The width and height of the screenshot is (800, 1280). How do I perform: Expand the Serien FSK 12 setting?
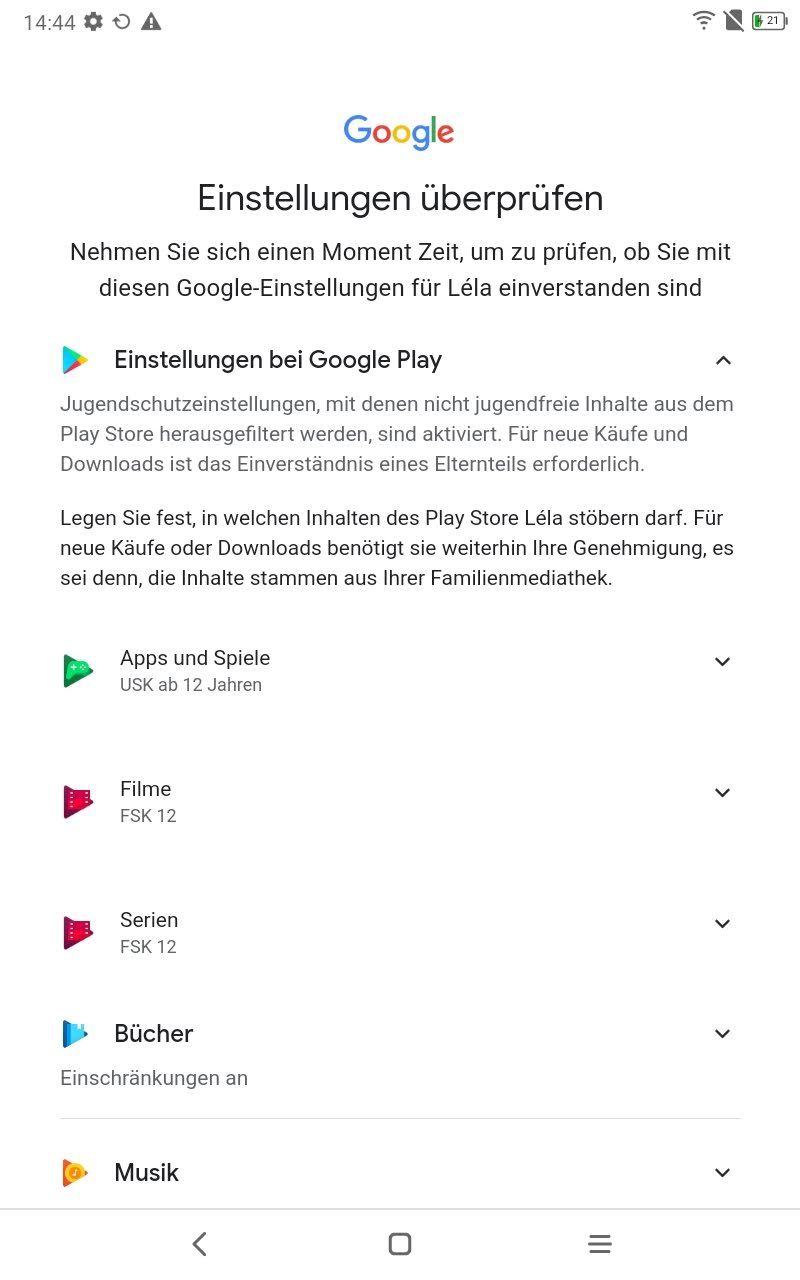point(722,924)
